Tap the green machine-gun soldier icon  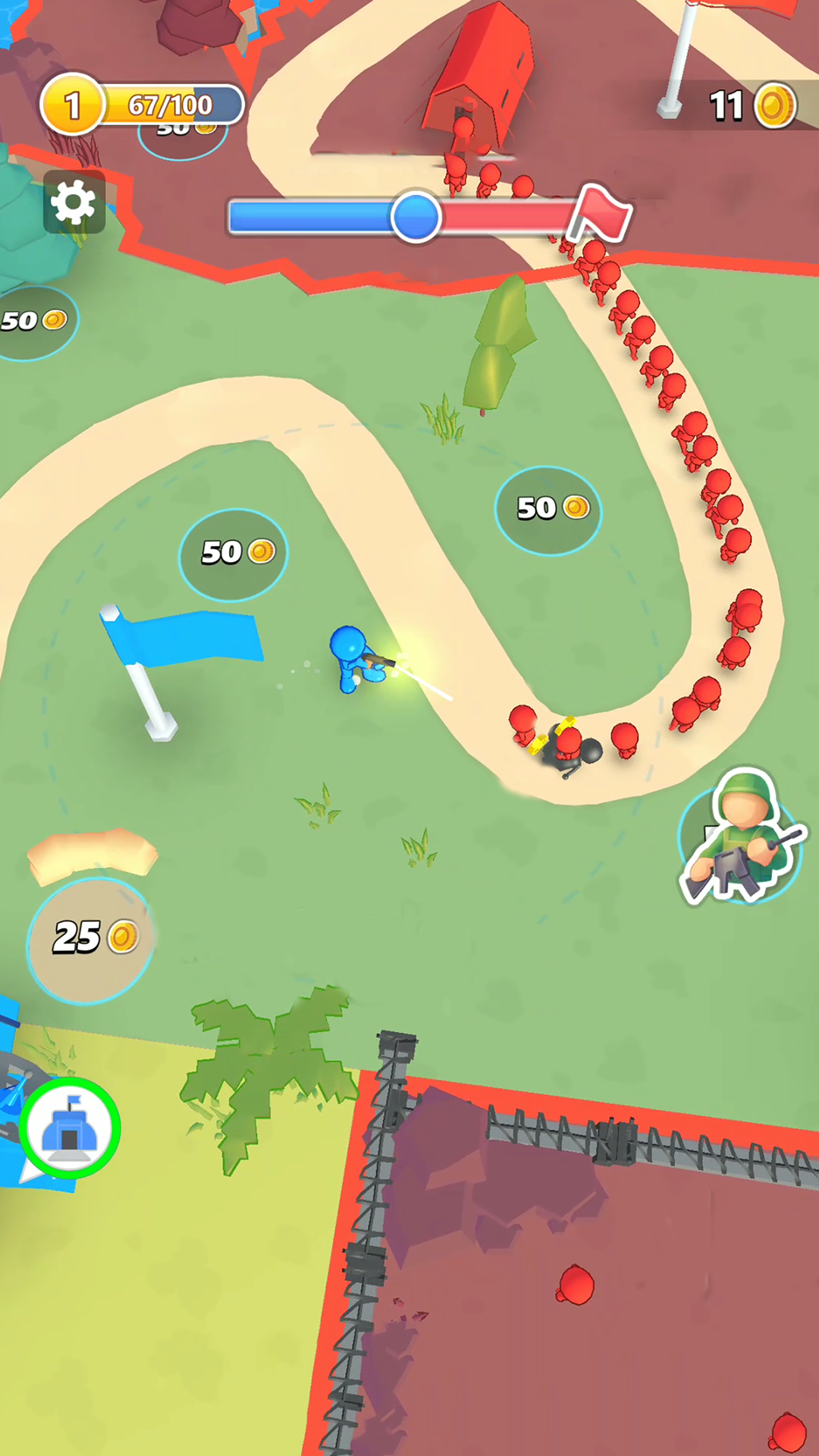coord(739,839)
